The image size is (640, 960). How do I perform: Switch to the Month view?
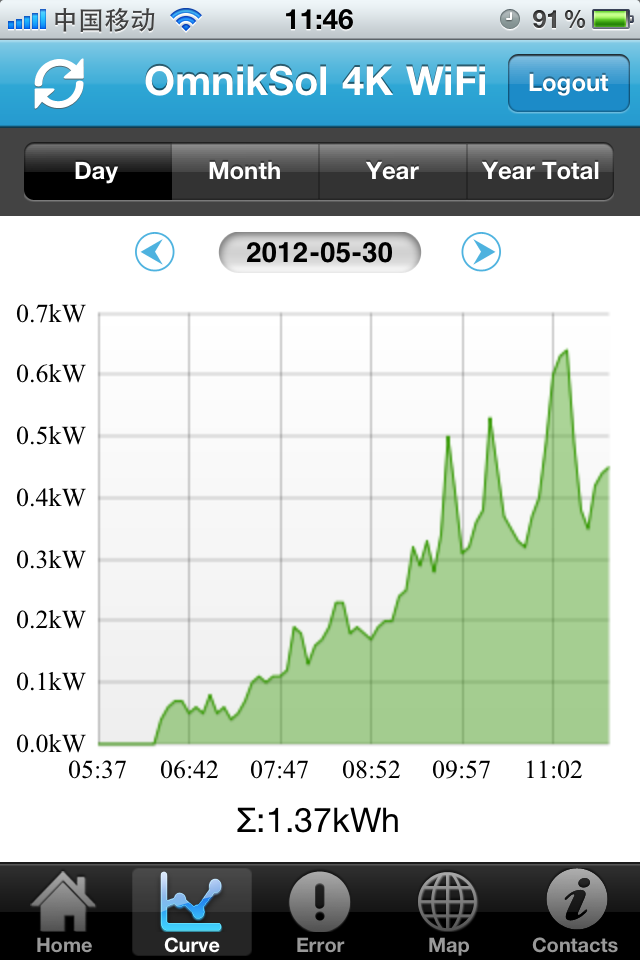pos(245,171)
